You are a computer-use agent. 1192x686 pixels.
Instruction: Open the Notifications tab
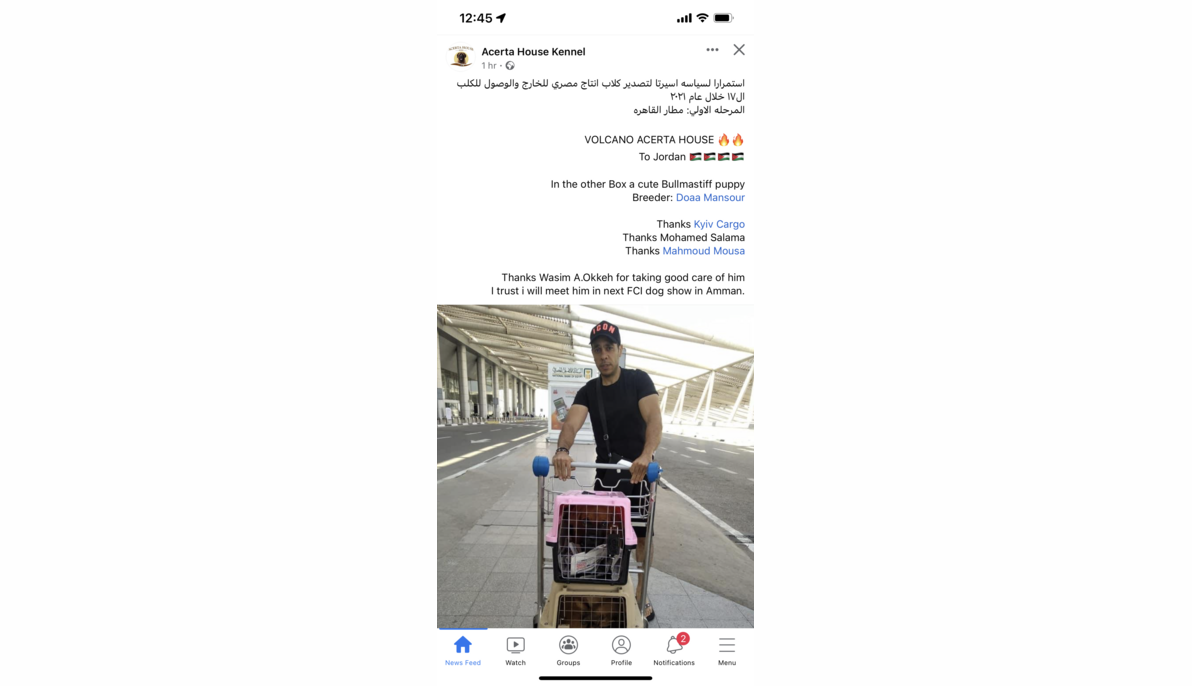674,649
